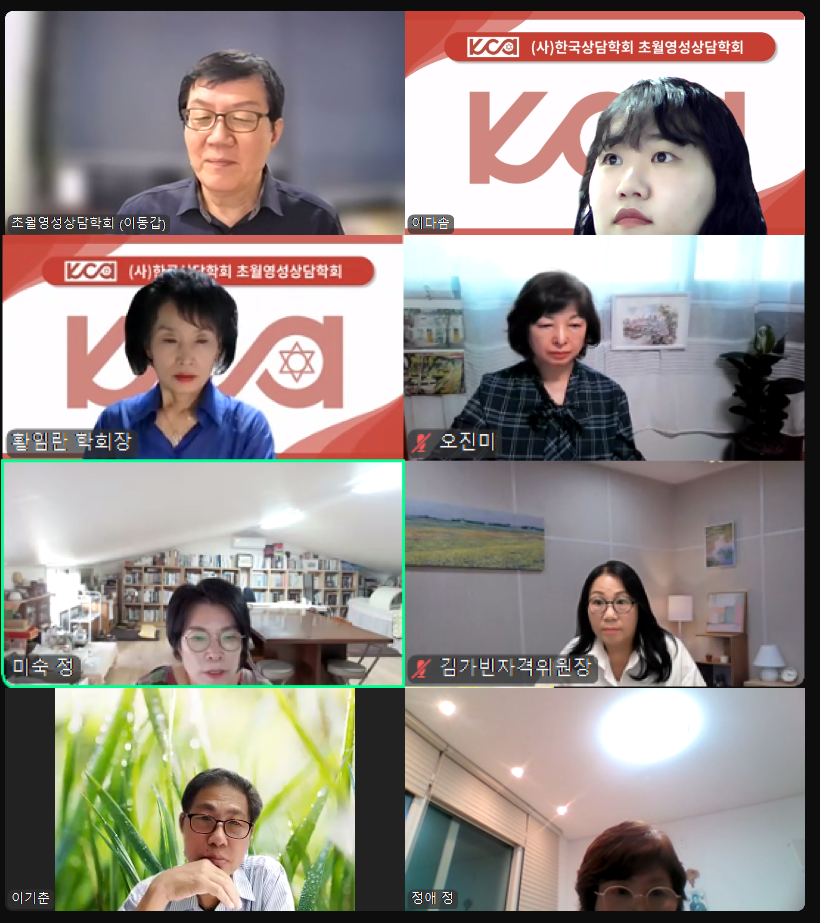Tap 이다솜's video tile

coord(604,122)
